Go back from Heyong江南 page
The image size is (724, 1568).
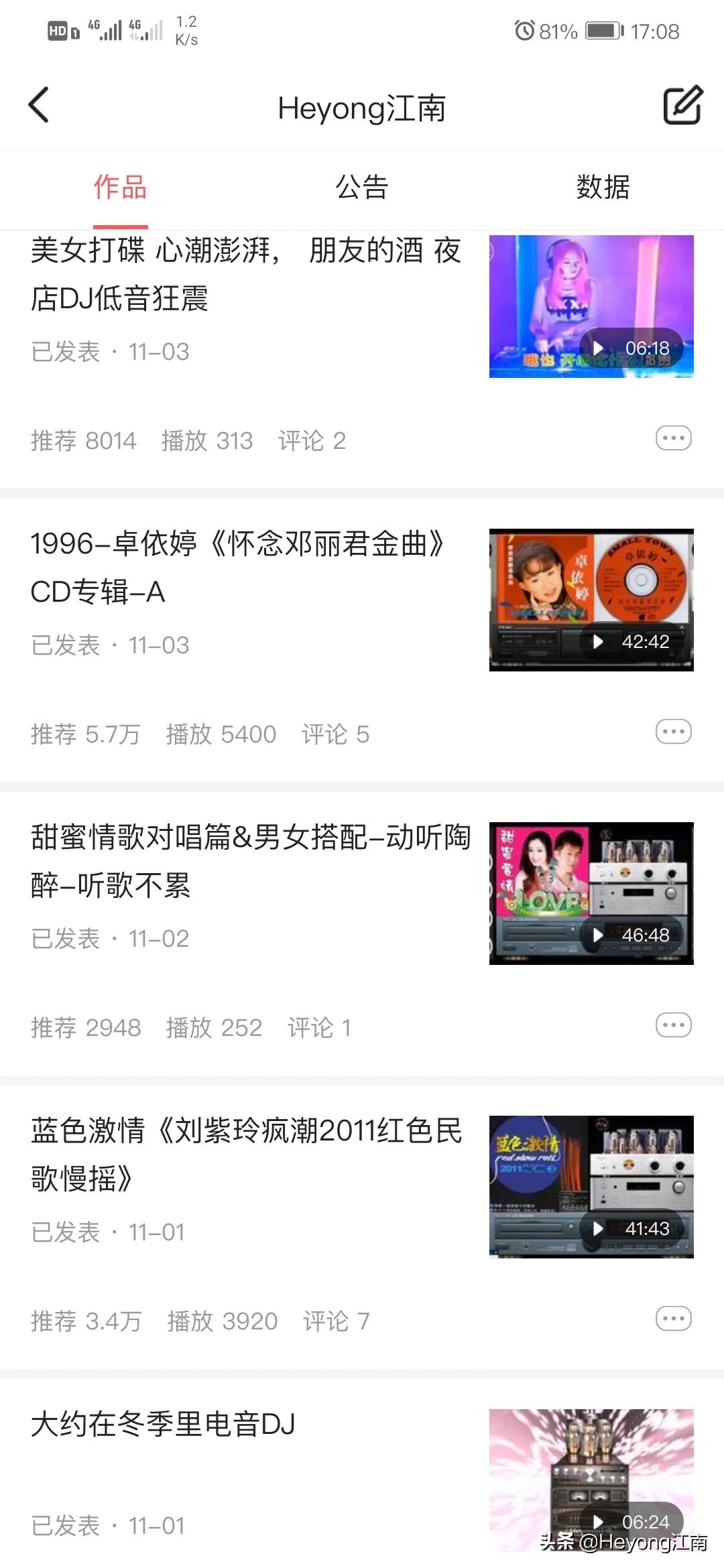pos(39,105)
